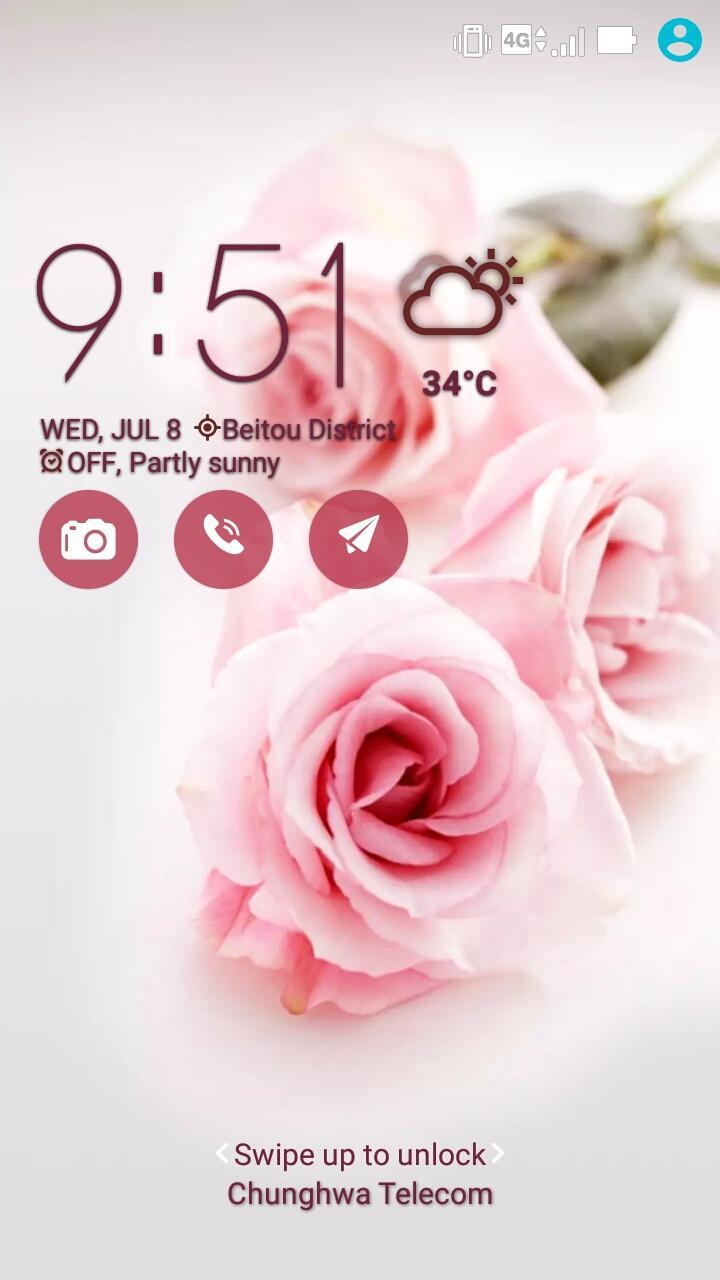Tap the user profile icon
The image size is (720, 1280).
[680, 40]
